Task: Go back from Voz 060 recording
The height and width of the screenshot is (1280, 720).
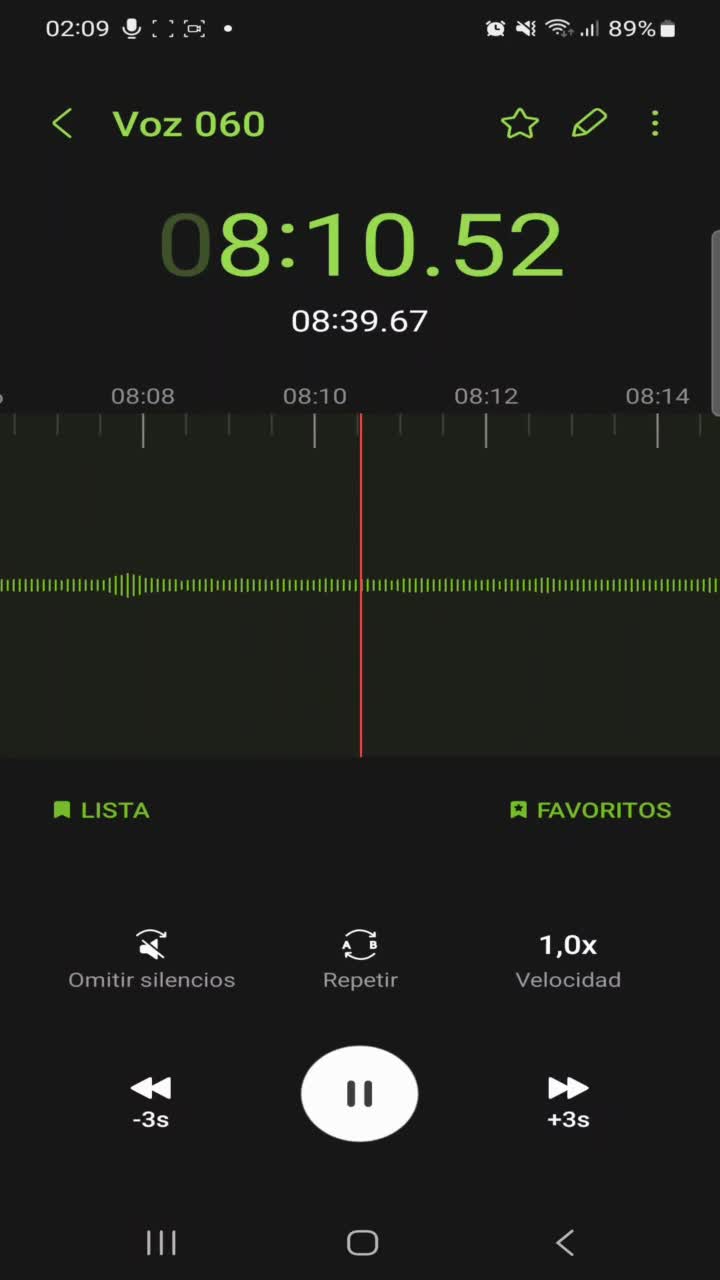Action: tap(62, 124)
